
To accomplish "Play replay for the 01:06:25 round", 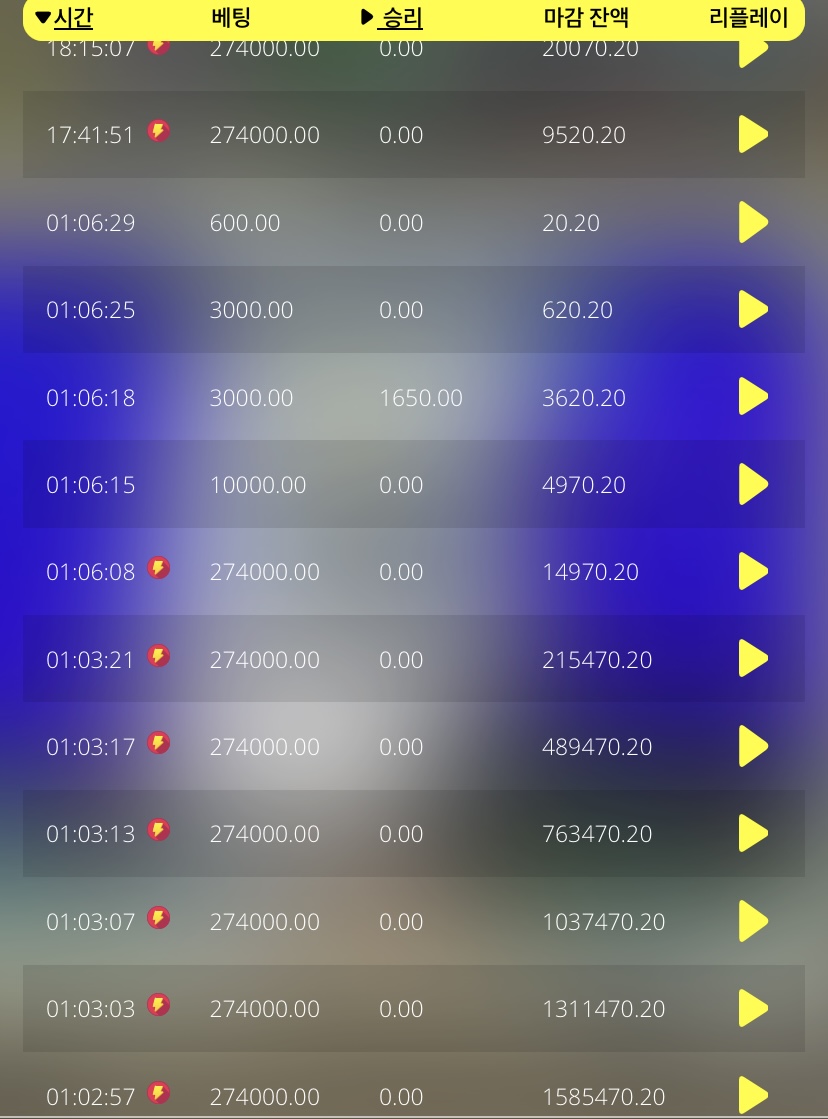I will [753, 309].
